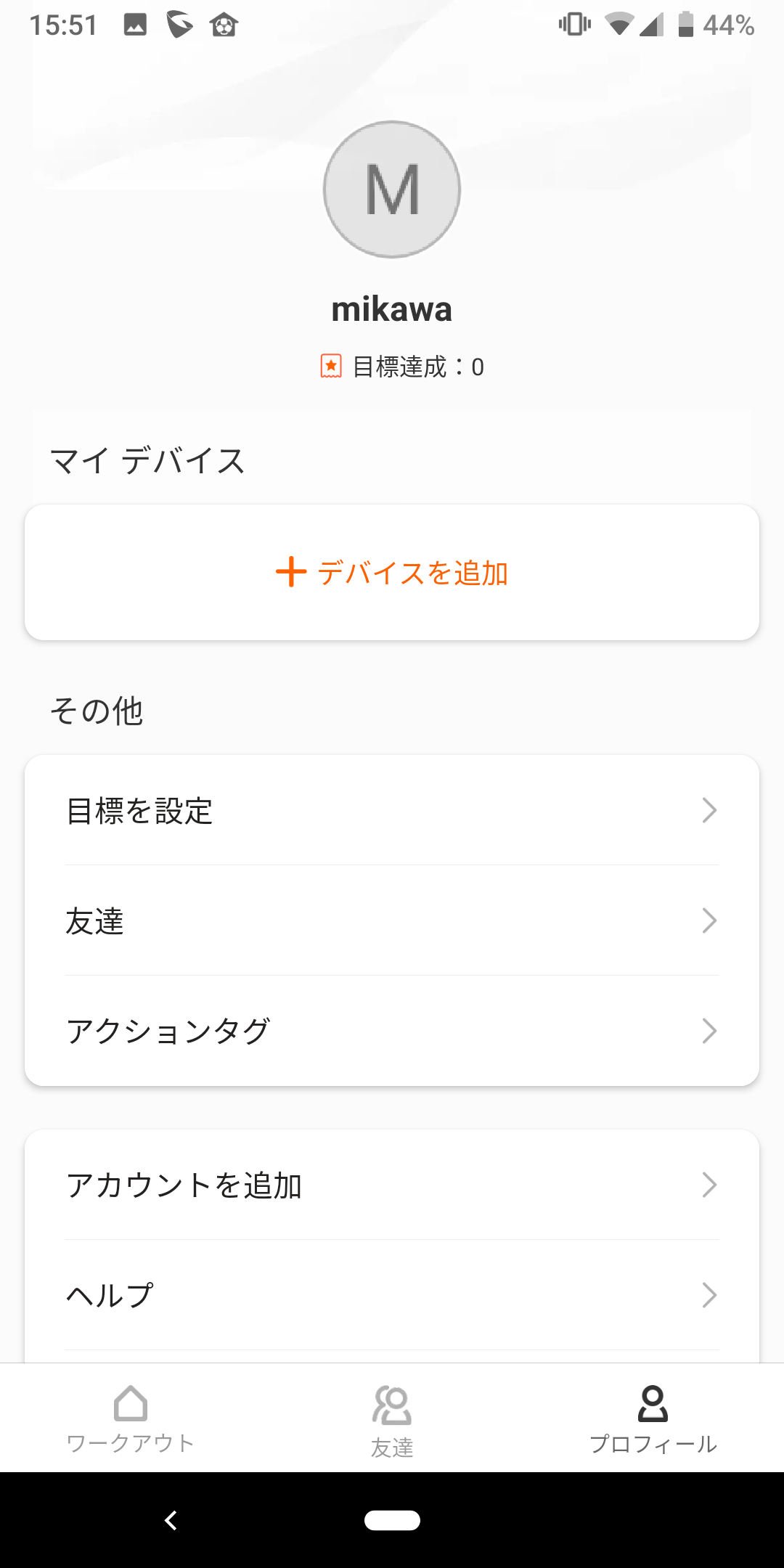Switch to the ワークアウト tab
The image size is (784, 1568).
click(x=131, y=1419)
